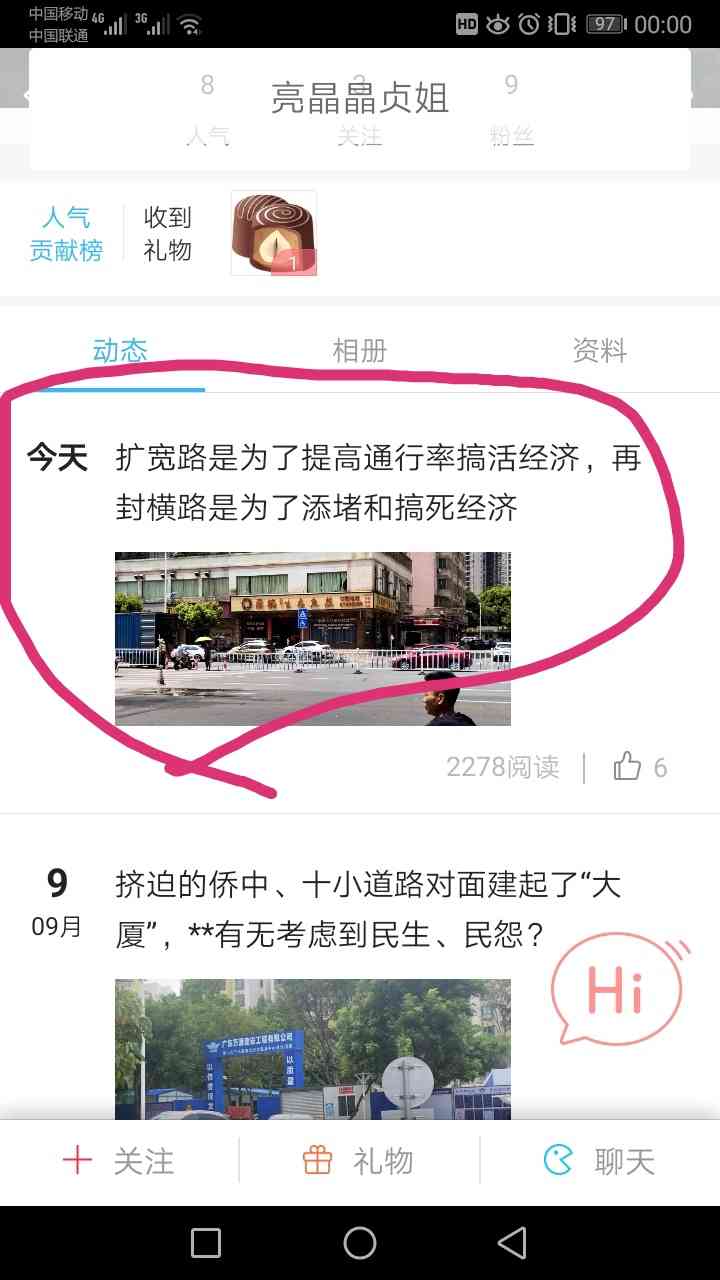This screenshot has width=720, height=1280.
Task: Open recent apps from navigation bar
Action: [x=206, y=1243]
